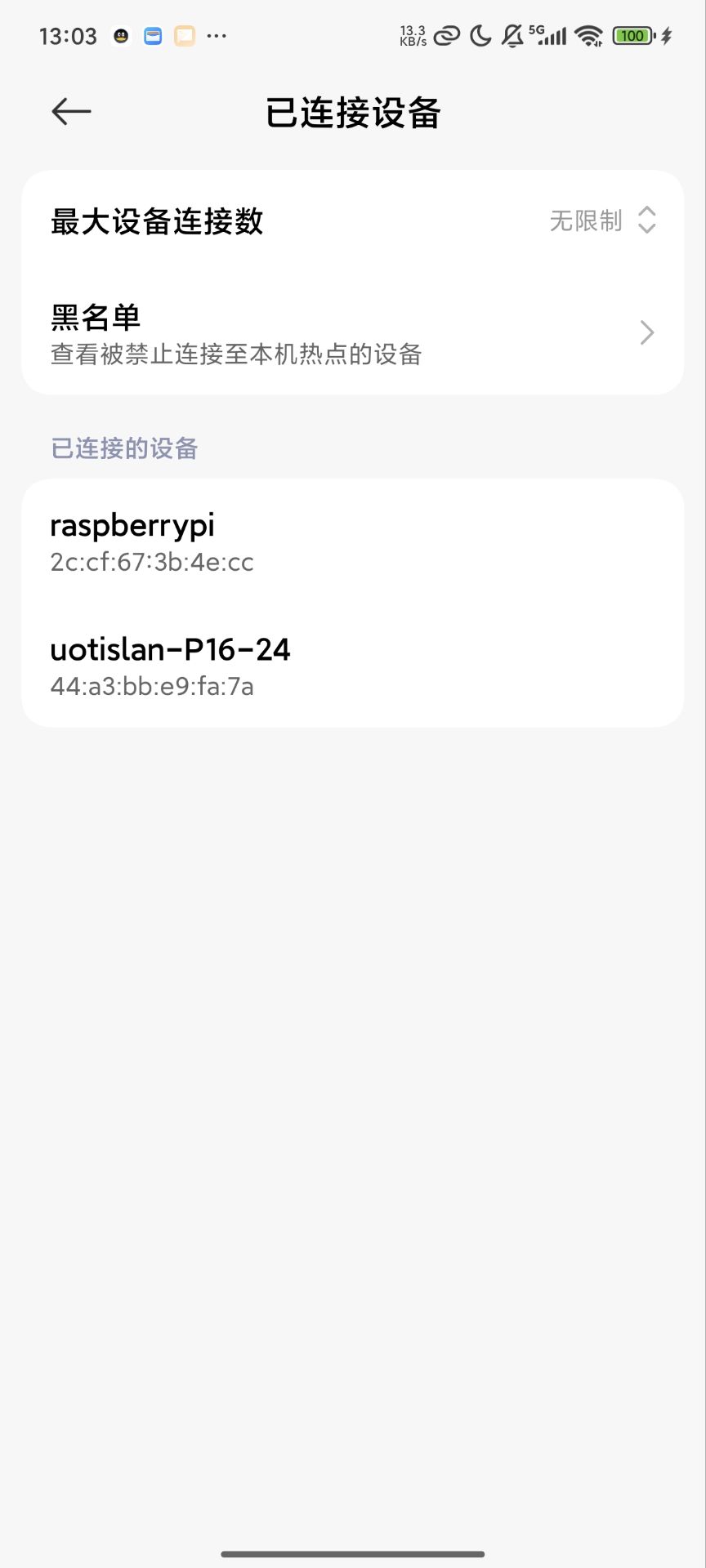This screenshot has width=706, height=1568.
Task: Open the 黑名单 blocked devices list
Action: [x=352, y=333]
